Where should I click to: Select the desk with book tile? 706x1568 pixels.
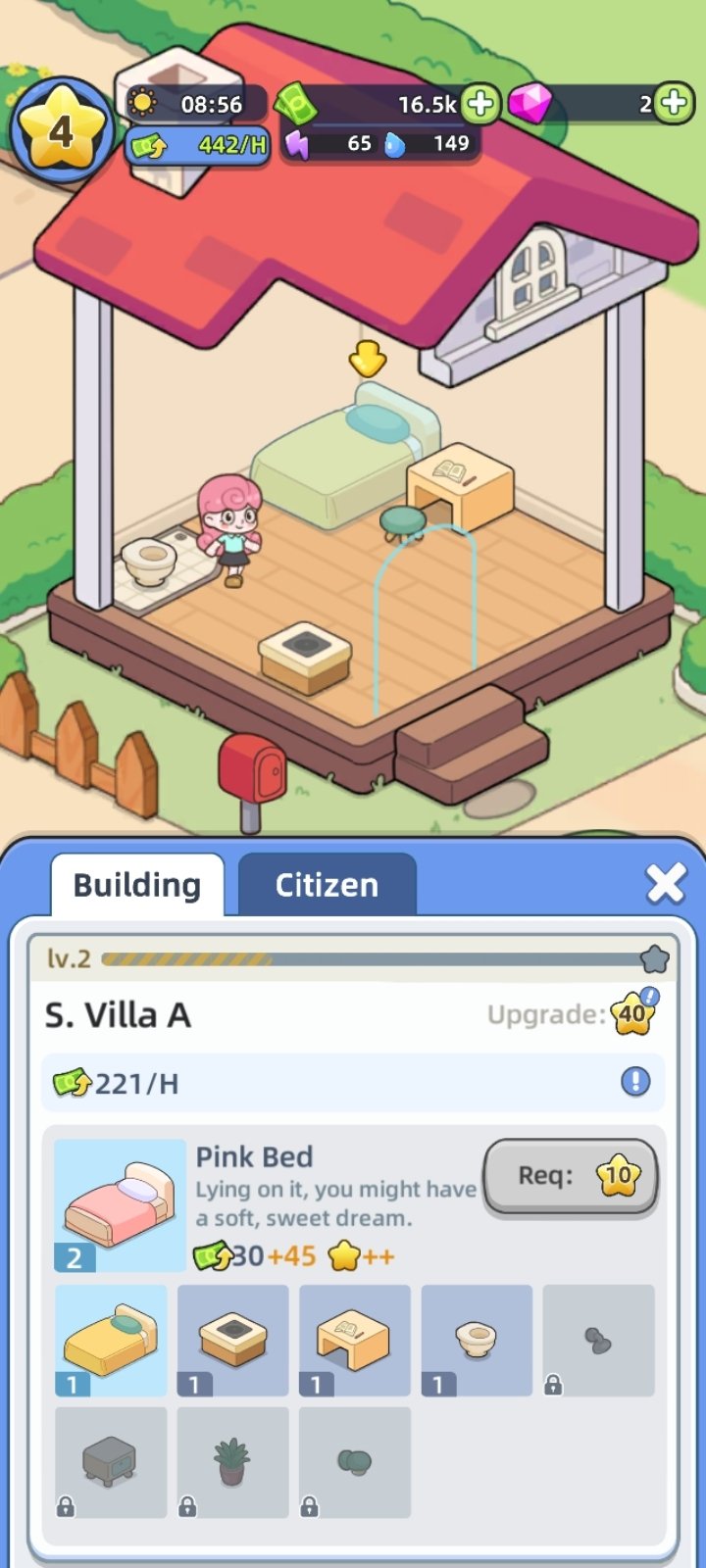click(x=354, y=1340)
